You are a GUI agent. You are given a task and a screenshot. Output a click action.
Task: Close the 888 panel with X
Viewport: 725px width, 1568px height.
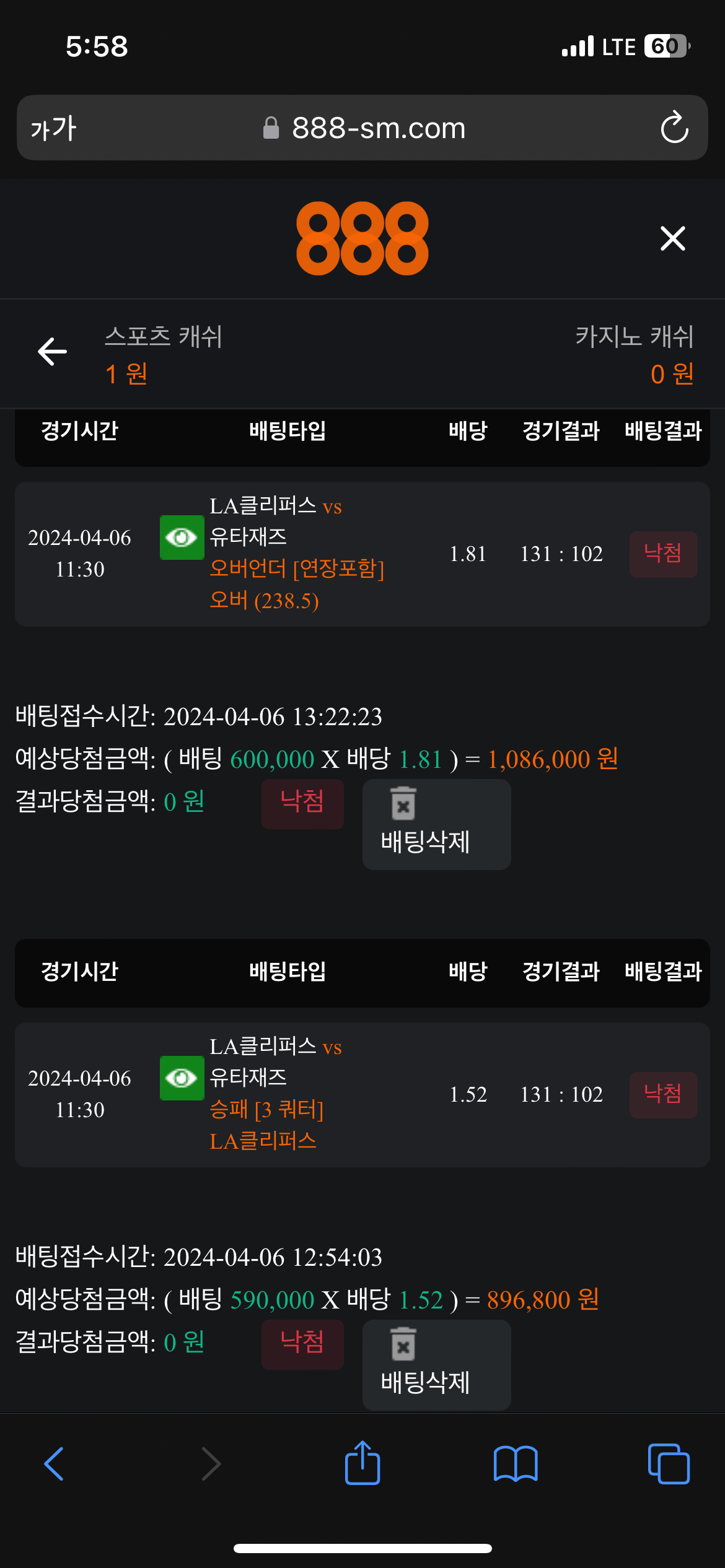point(672,238)
